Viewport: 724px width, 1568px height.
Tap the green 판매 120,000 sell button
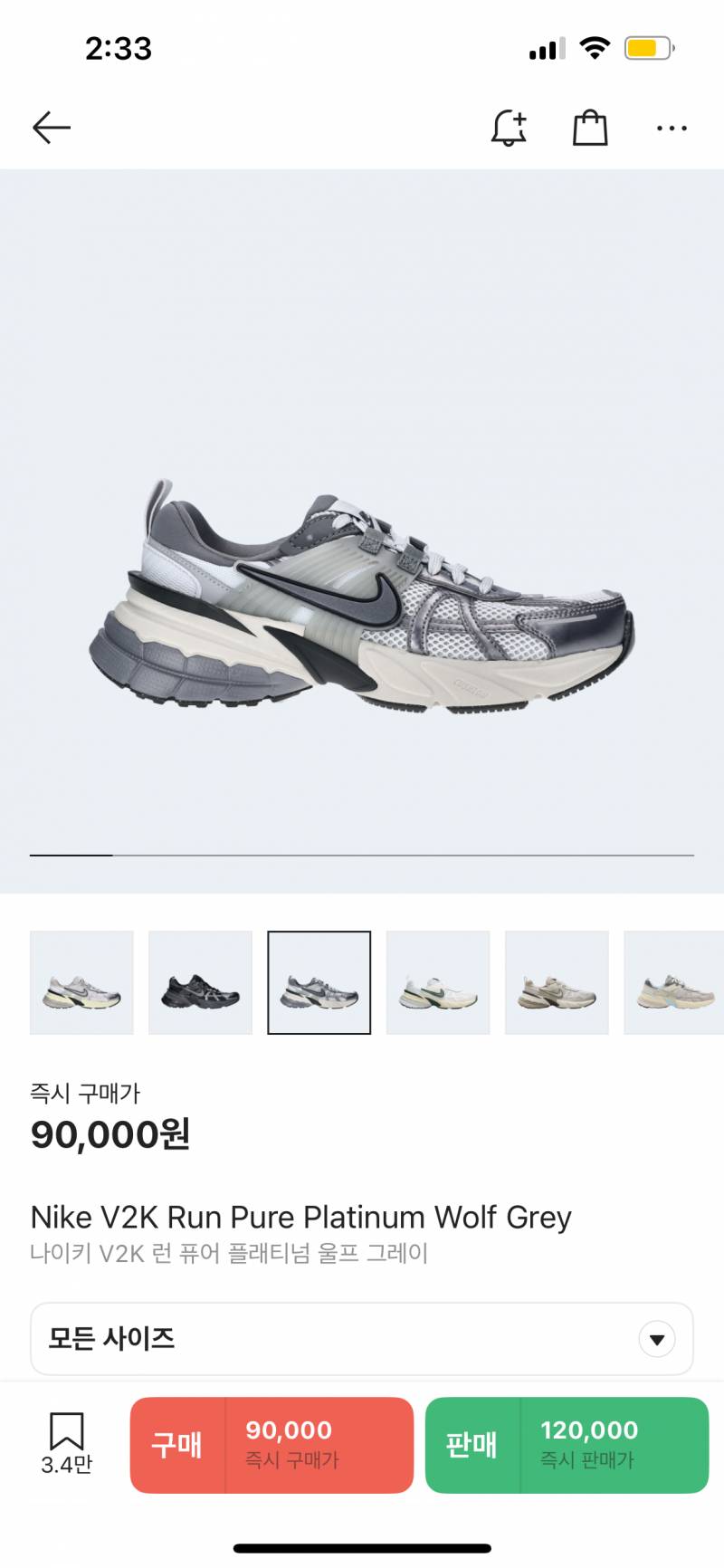point(567,1445)
